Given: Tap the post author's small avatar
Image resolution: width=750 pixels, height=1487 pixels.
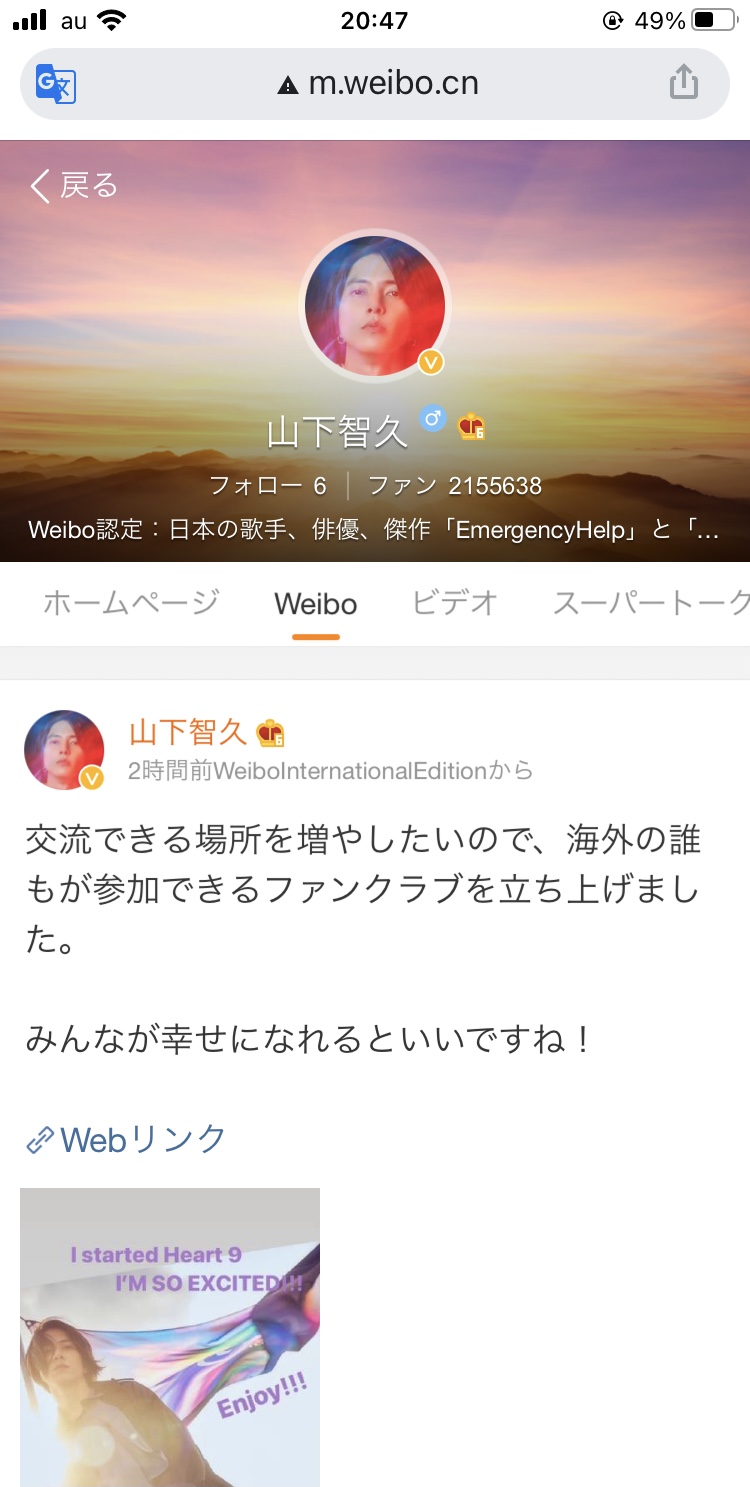Looking at the screenshot, I should 64,750.
